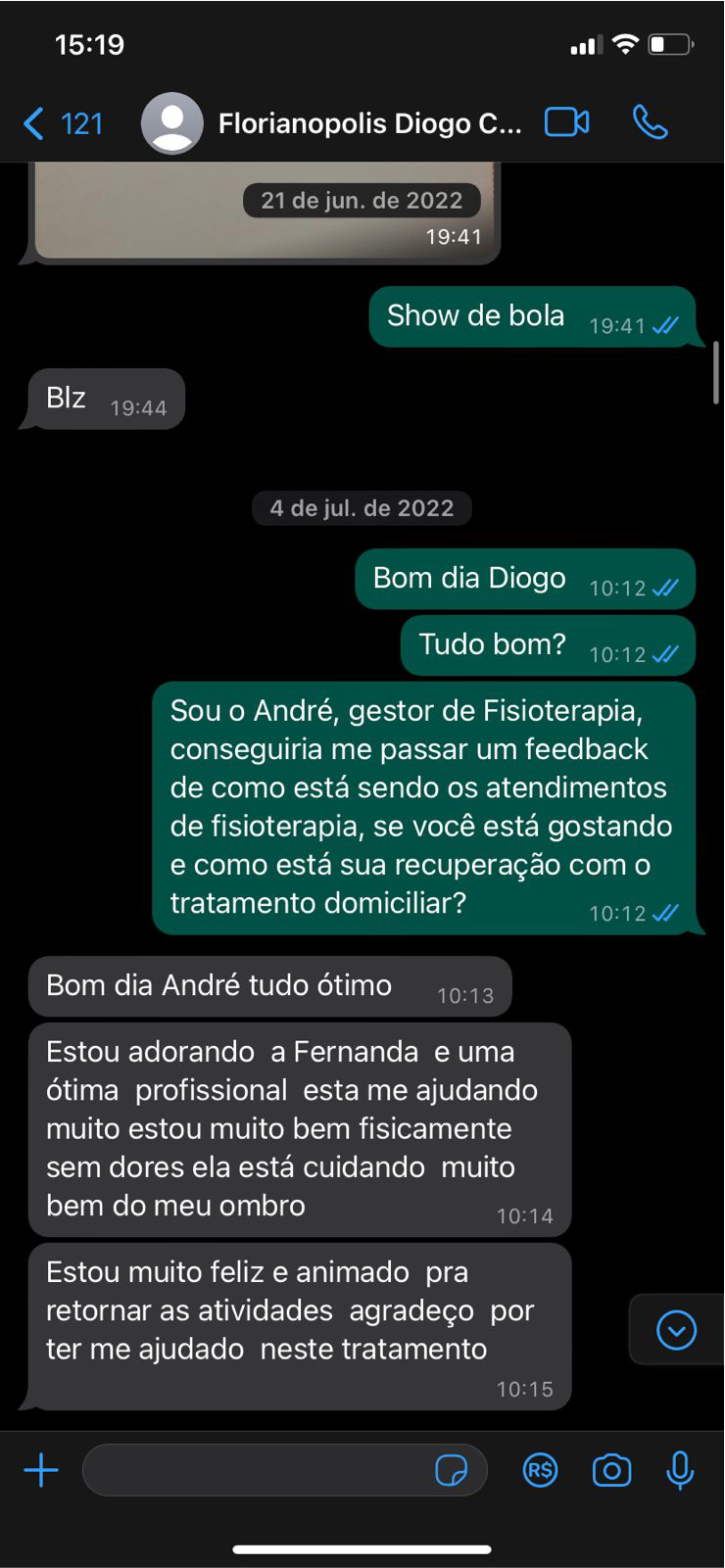Open the sticker picker
Image resolution: width=725 pixels, height=1568 pixels.
pyautogui.click(x=451, y=1470)
